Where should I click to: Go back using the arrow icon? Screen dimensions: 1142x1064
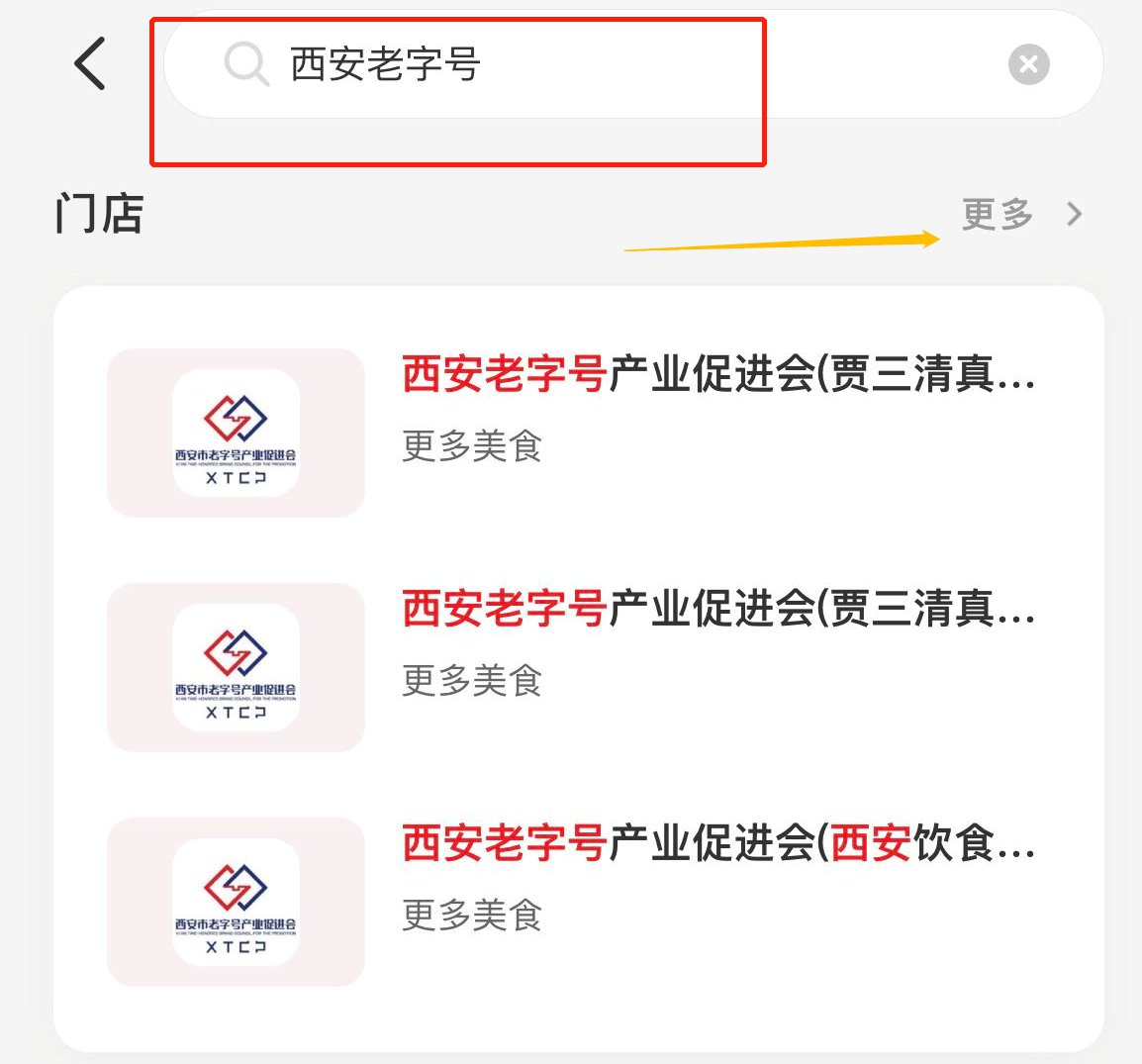pyautogui.click(x=90, y=64)
